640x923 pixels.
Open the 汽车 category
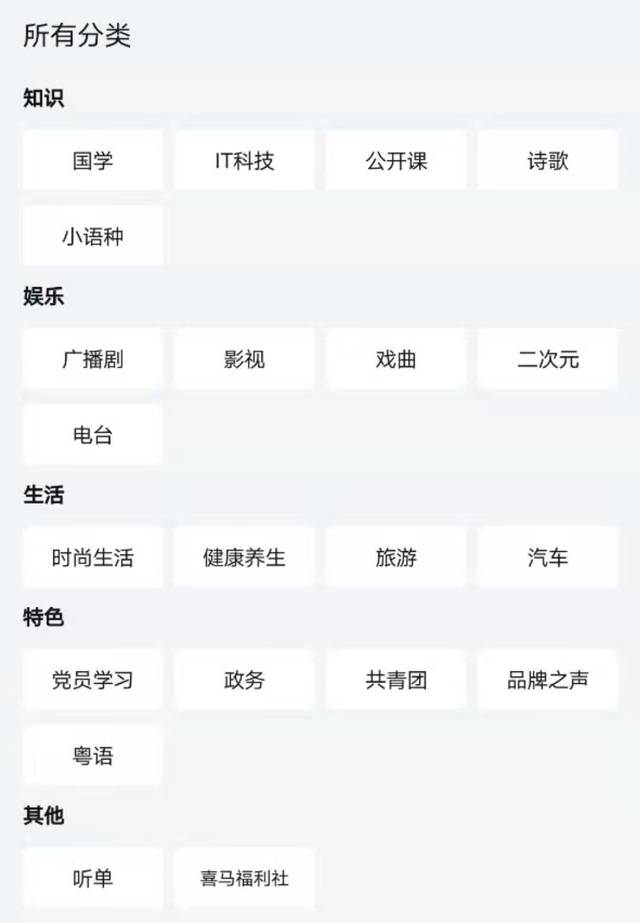pyautogui.click(x=548, y=557)
